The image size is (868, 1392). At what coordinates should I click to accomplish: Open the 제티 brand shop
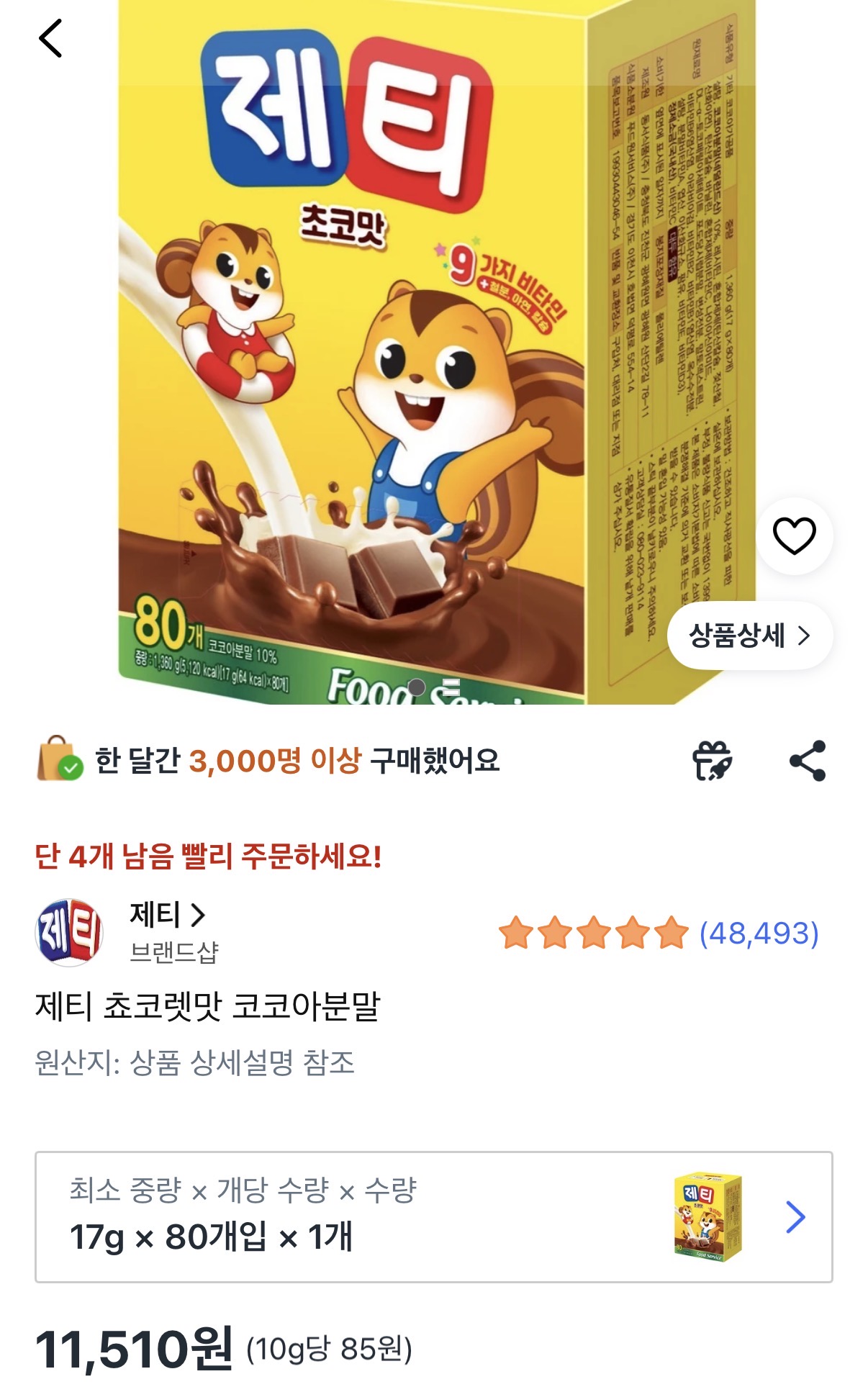167,915
